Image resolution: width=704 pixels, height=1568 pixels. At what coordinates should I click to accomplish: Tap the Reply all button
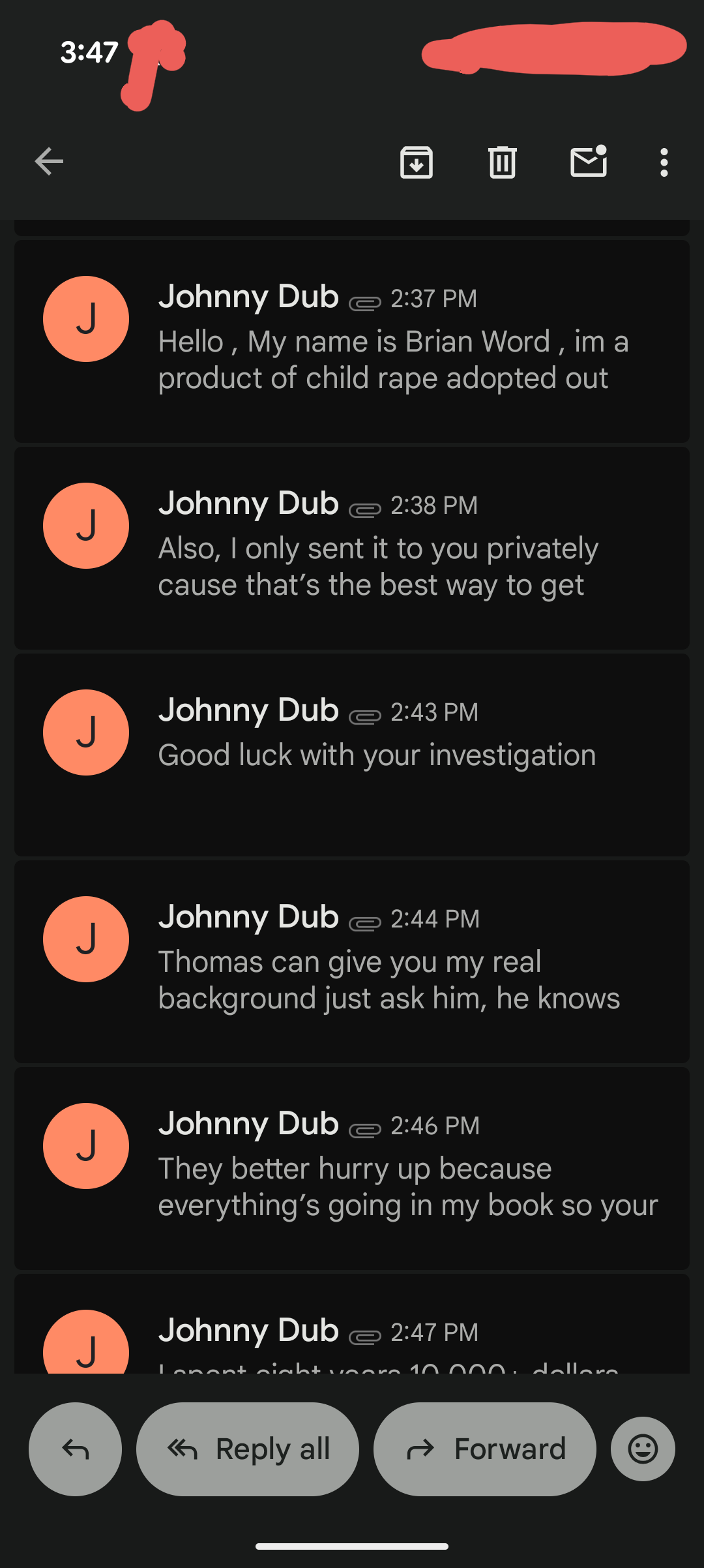(x=248, y=1449)
